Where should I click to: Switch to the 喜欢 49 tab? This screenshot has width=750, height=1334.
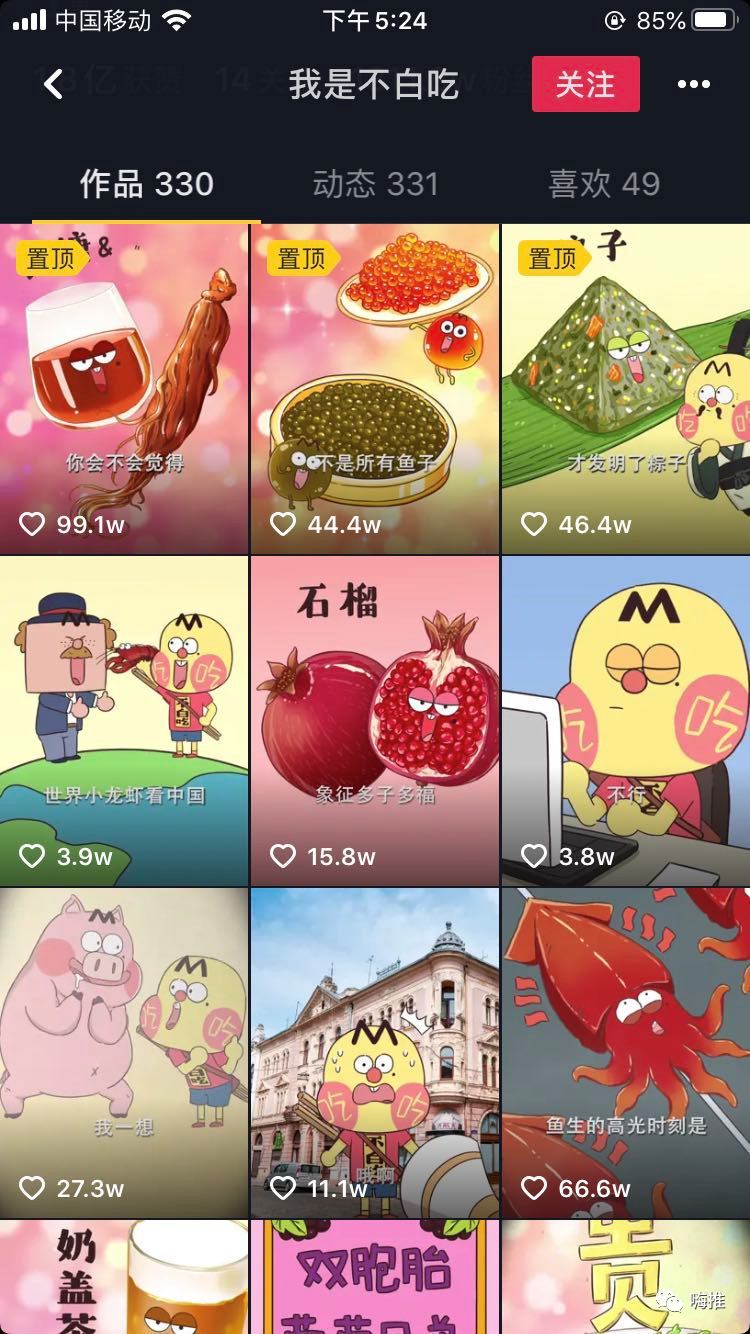[604, 184]
